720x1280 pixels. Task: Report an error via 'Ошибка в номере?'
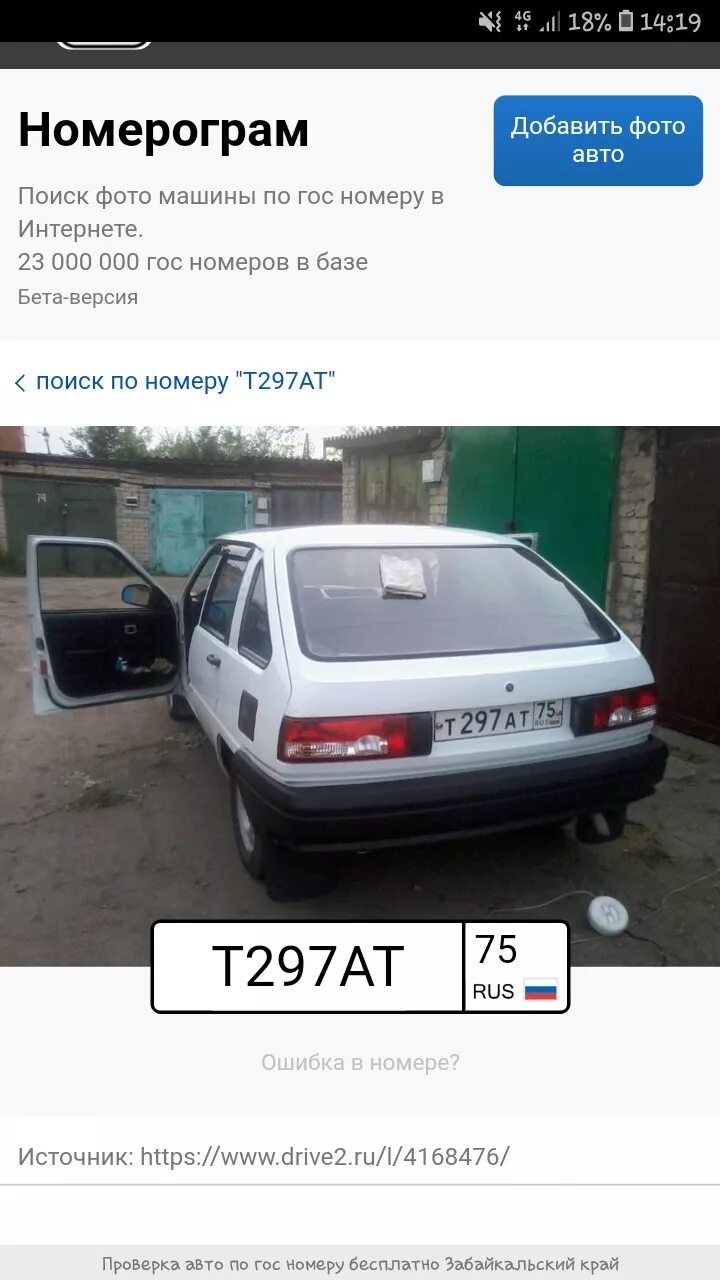(360, 1062)
